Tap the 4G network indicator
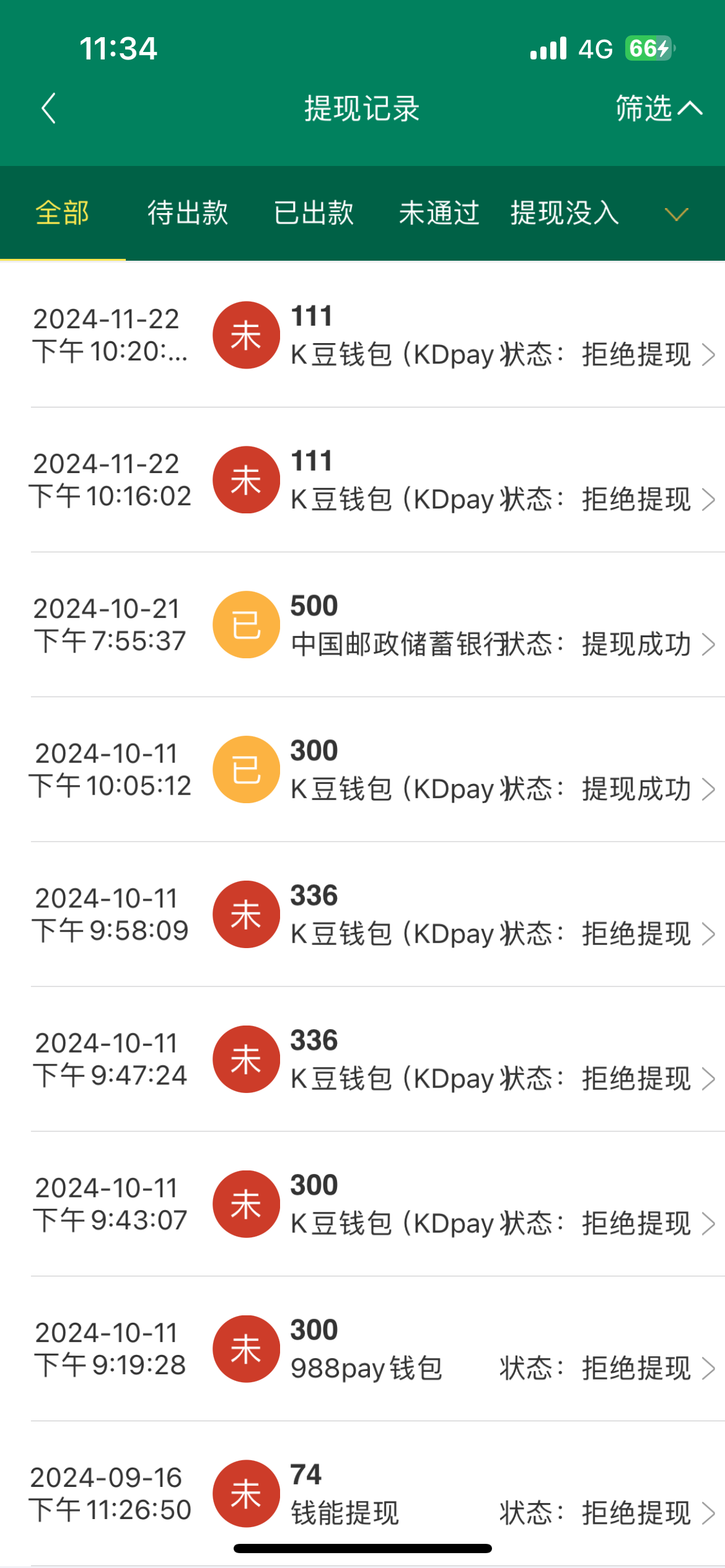The height and width of the screenshot is (1568, 725). (x=595, y=48)
